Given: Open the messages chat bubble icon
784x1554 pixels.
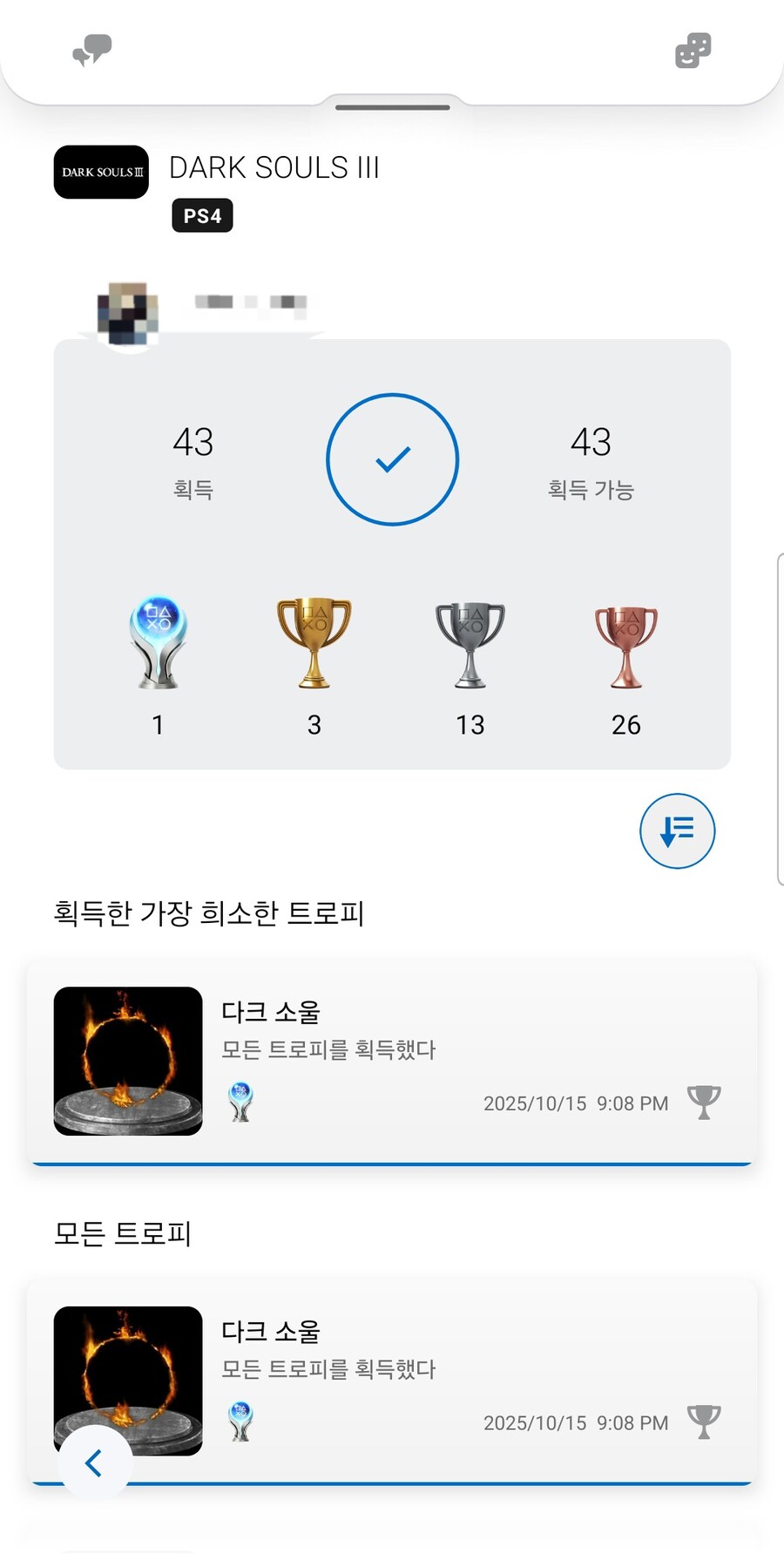Looking at the screenshot, I should pyautogui.click(x=91, y=50).
